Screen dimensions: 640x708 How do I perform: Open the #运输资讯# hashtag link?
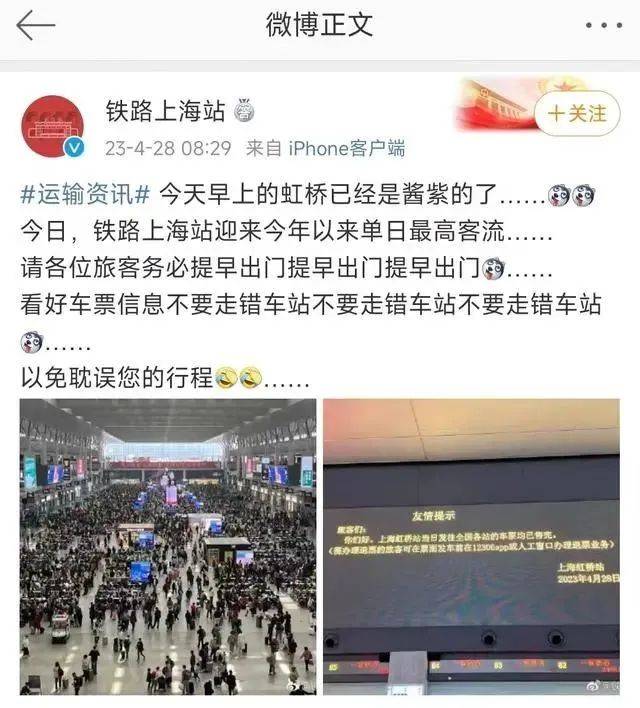coord(85,195)
